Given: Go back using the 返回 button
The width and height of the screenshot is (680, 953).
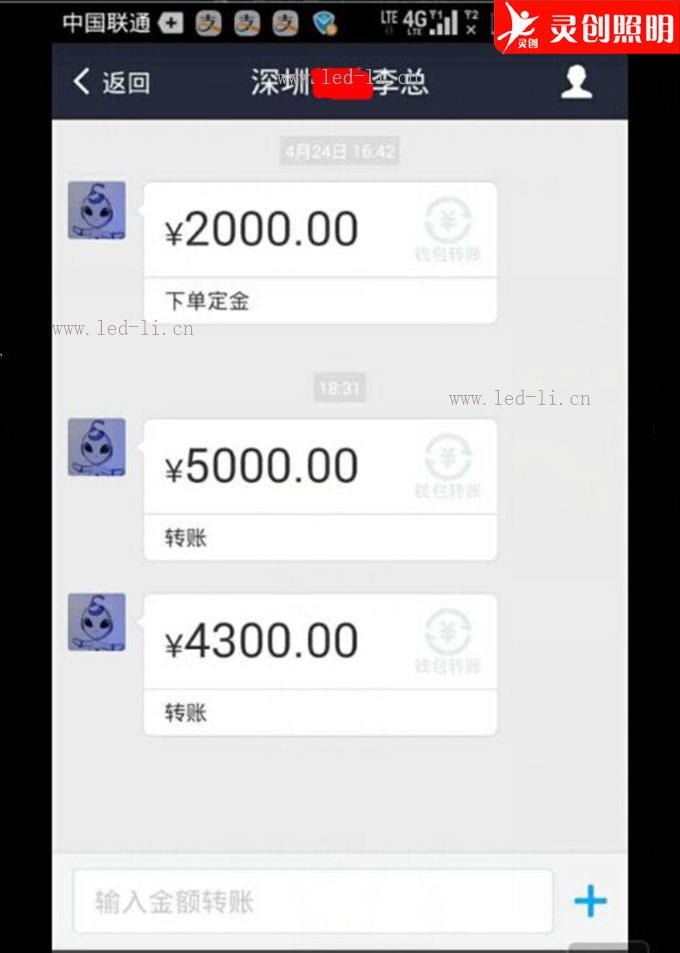Looking at the screenshot, I should point(111,82).
